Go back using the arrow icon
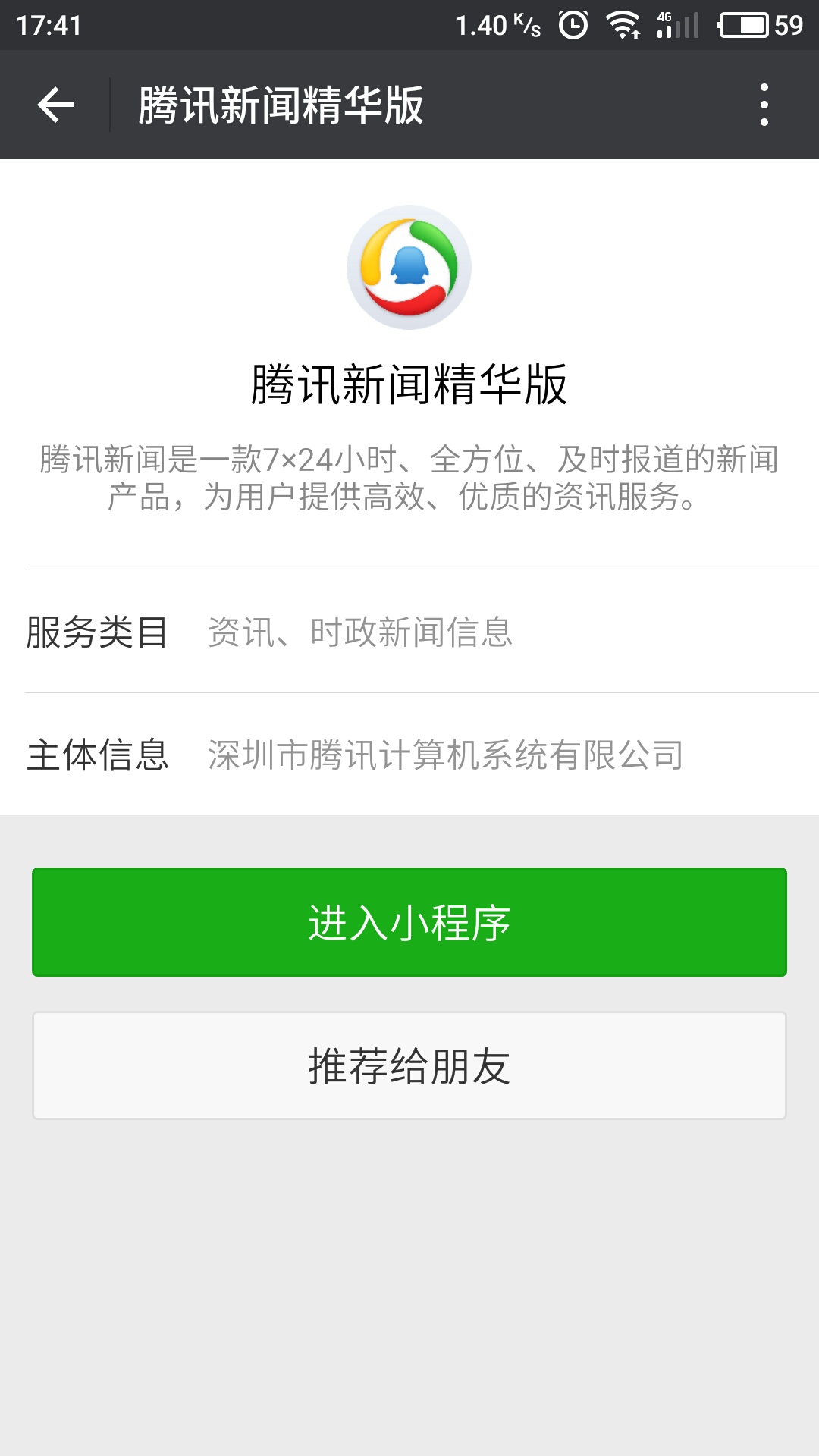Viewport: 819px width, 1456px height. click(55, 105)
